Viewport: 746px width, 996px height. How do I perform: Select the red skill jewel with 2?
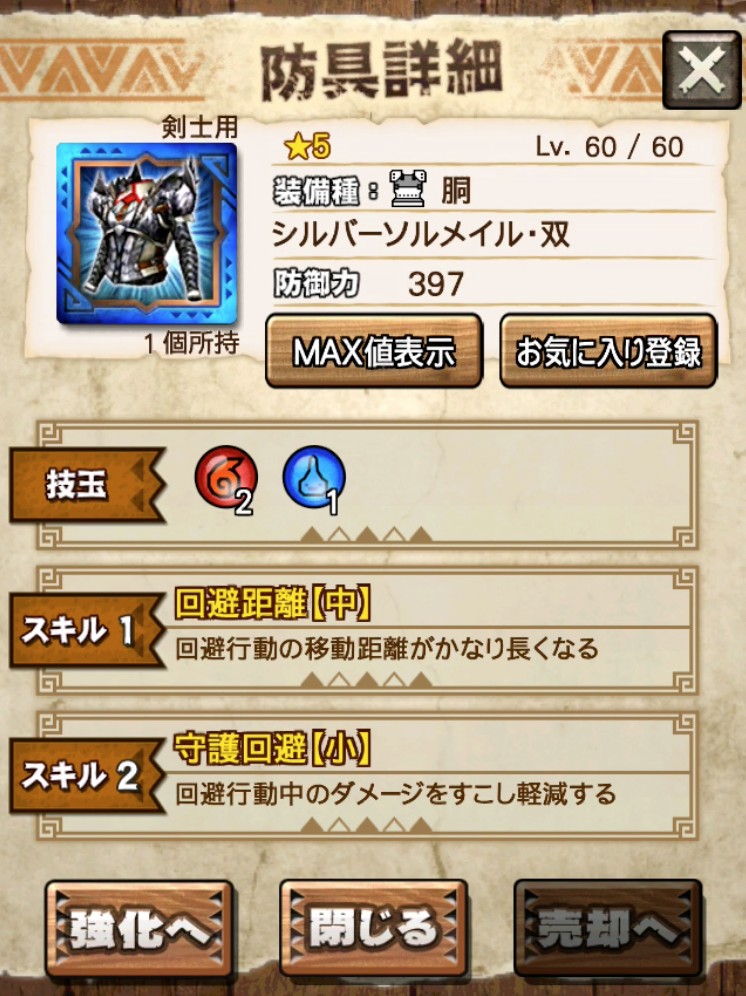point(225,478)
